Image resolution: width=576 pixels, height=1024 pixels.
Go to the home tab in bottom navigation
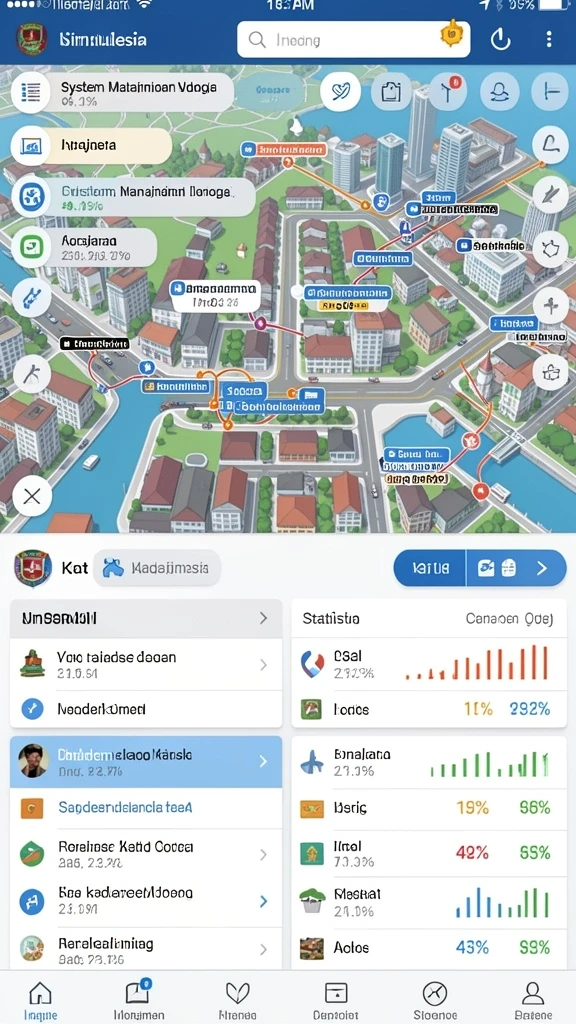point(40,1000)
